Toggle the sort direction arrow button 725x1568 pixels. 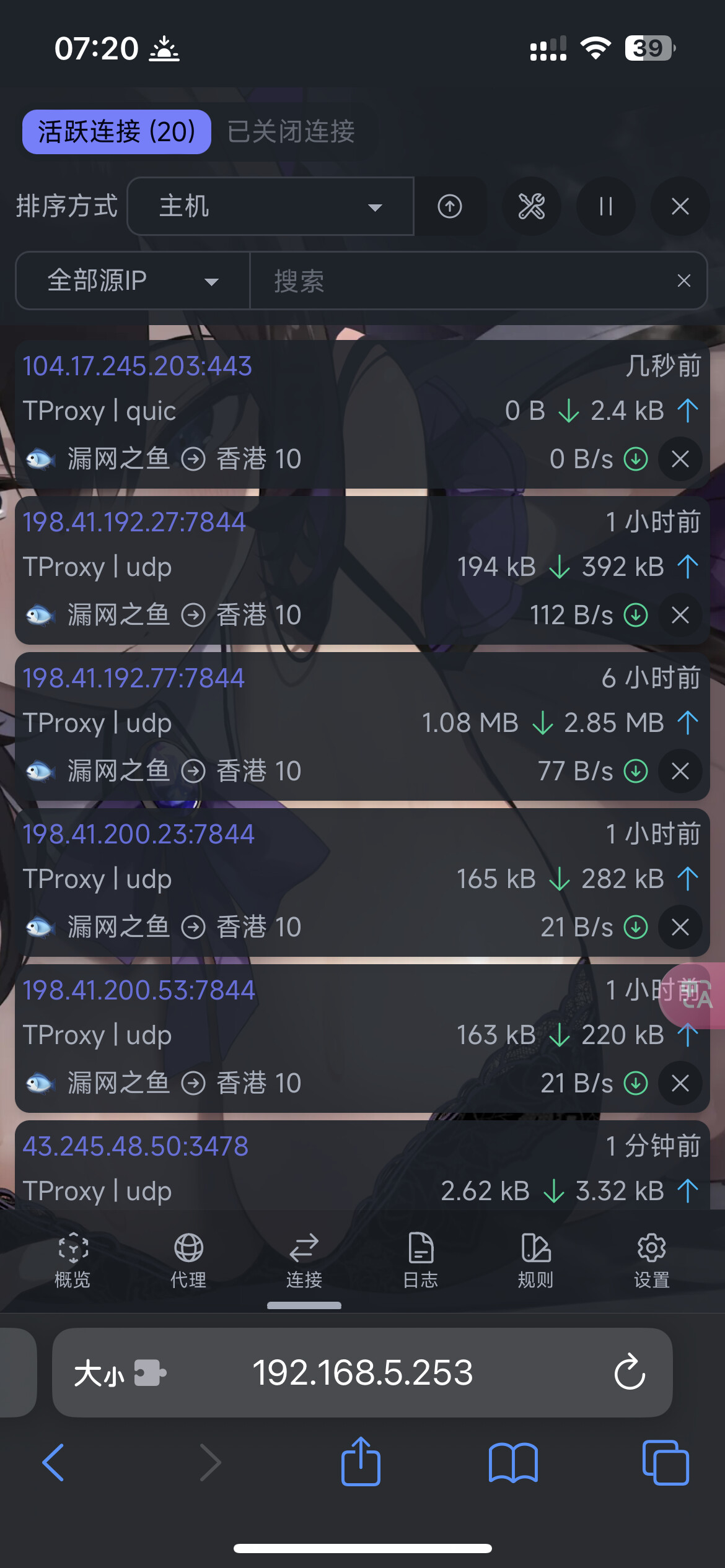pyautogui.click(x=450, y=206)
